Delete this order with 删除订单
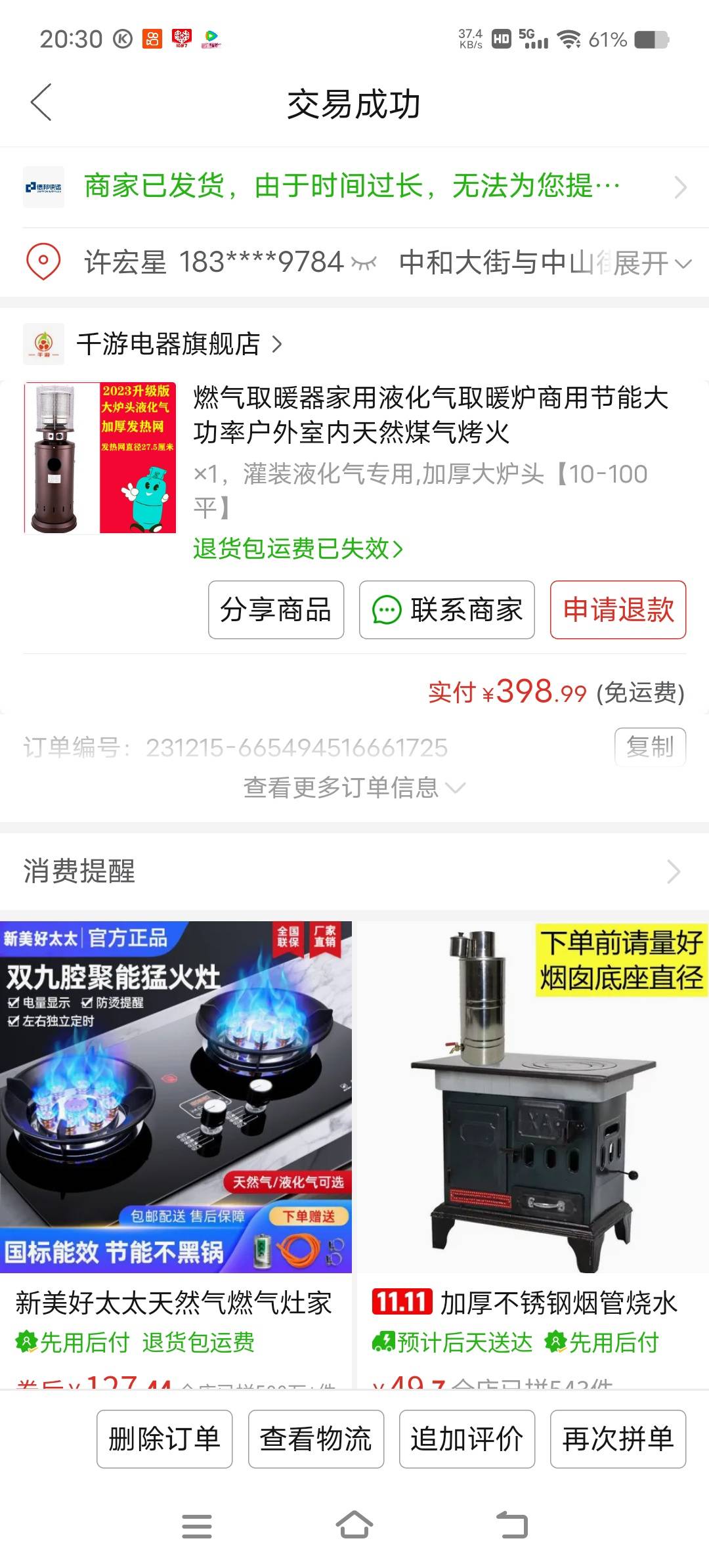709x1568 pixels. pyautogui.click(x=164, y=1439)
